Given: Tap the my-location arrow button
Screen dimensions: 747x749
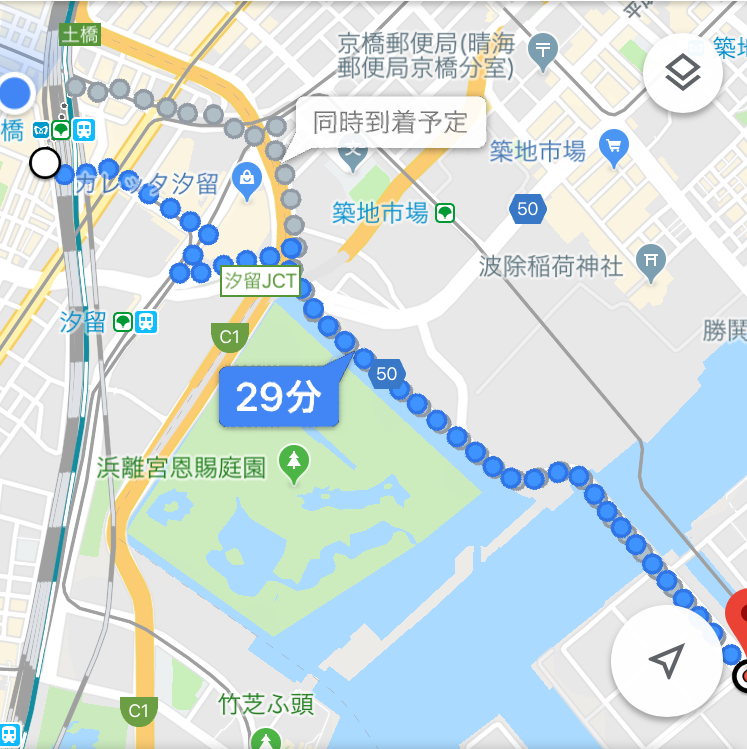Looking at the screenshot, I should click(x=666, y=660).
